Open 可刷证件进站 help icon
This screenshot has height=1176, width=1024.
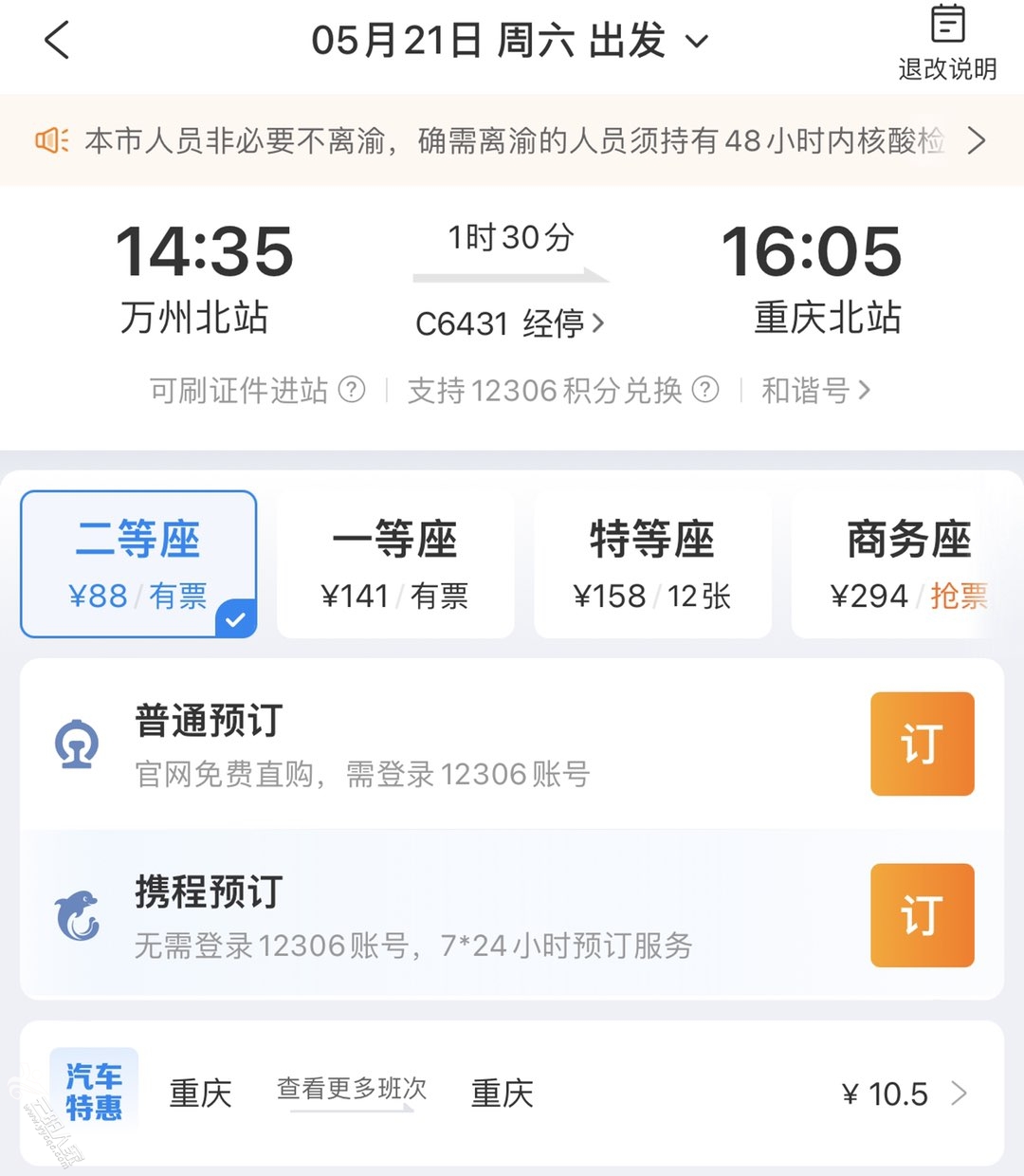tap(352, 390)
